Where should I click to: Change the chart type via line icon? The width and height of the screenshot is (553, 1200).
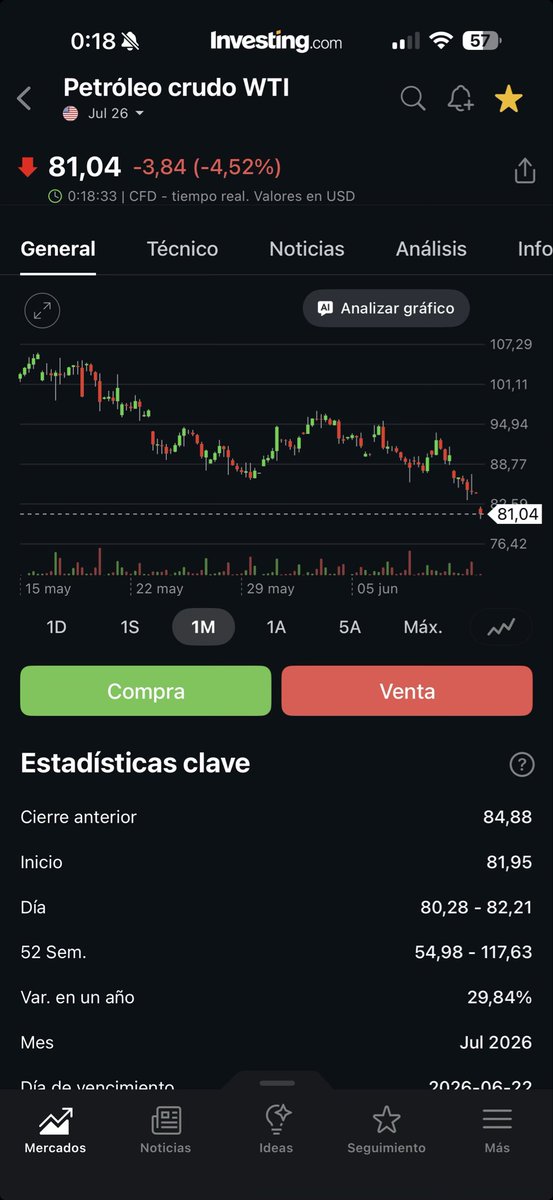(501, 627)
